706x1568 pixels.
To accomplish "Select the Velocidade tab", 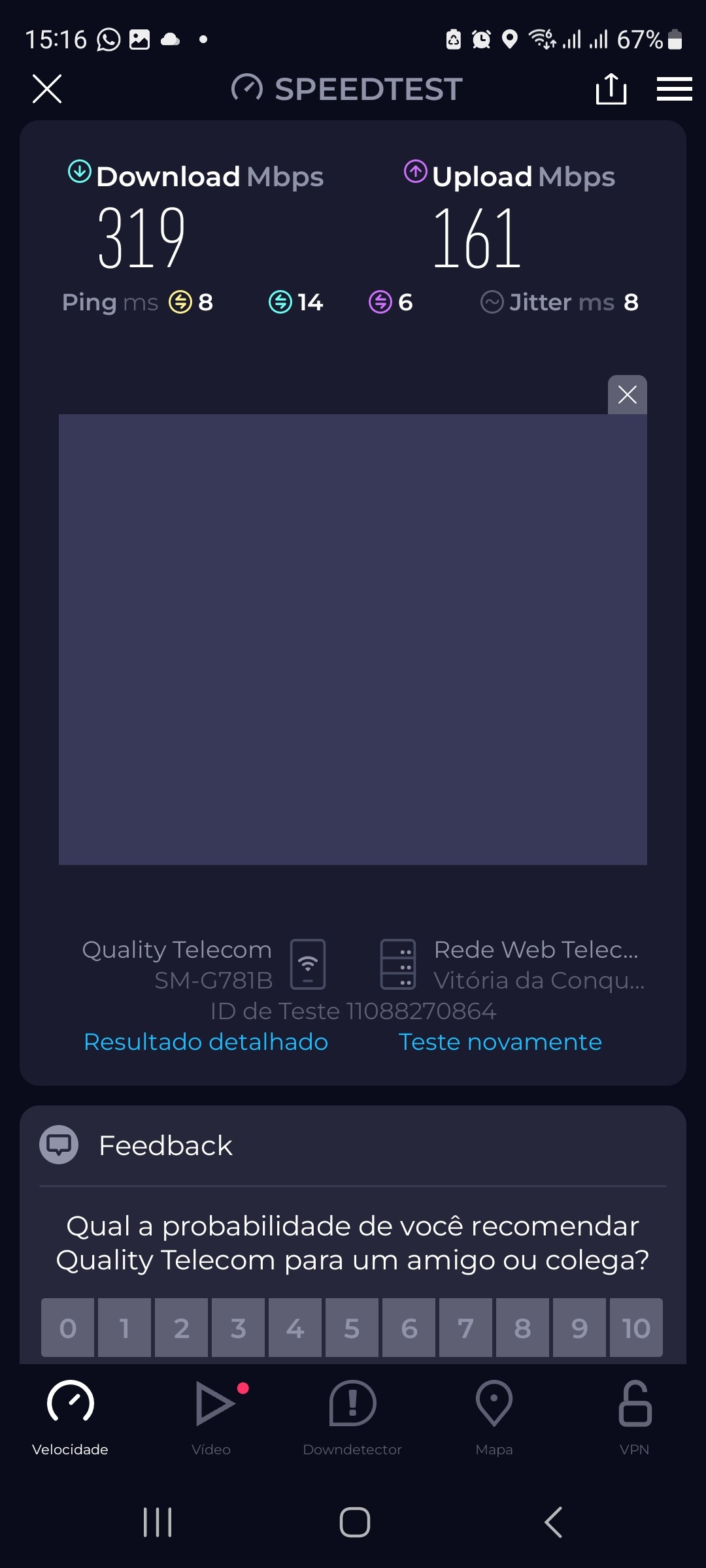I will coord(70,1414).
